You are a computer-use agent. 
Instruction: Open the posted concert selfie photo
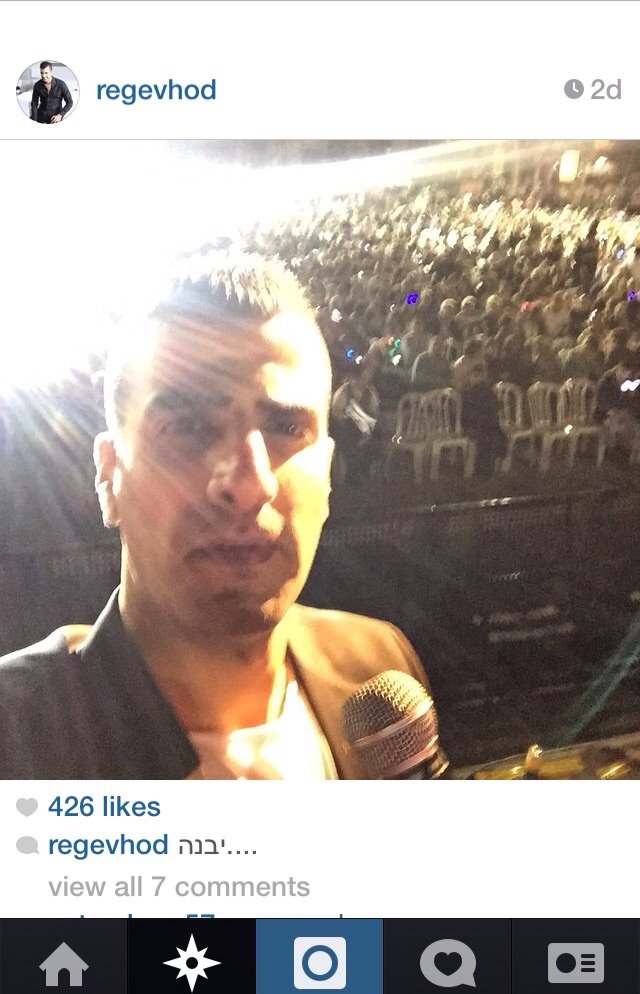(320, 460)
